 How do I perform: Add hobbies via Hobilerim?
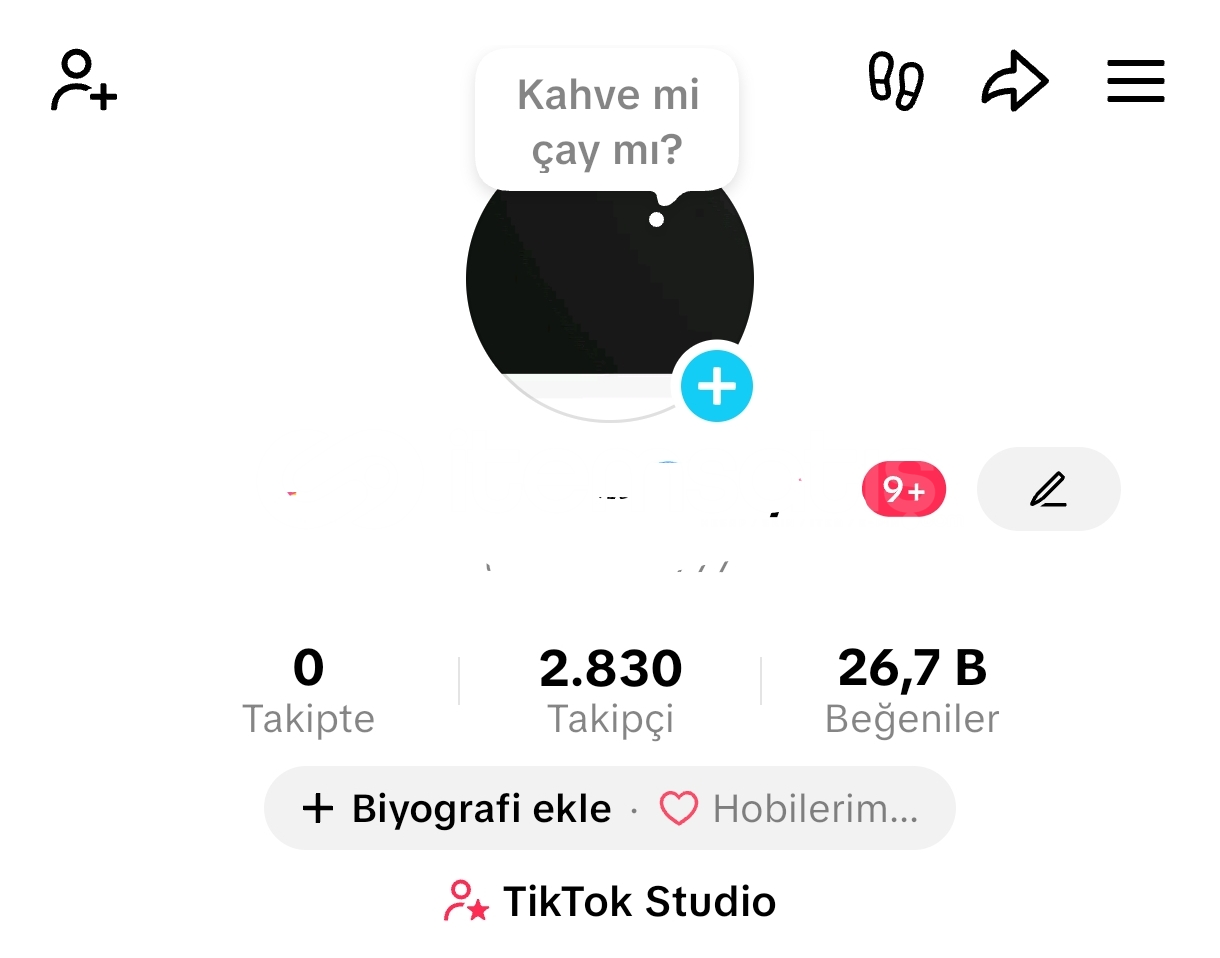[x=790, y=808]
